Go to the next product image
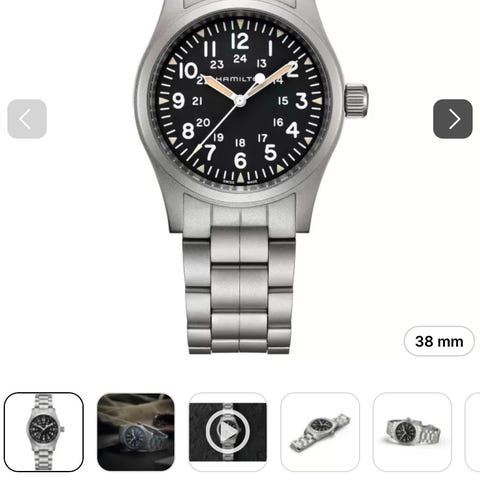 (x=453, y=119)
